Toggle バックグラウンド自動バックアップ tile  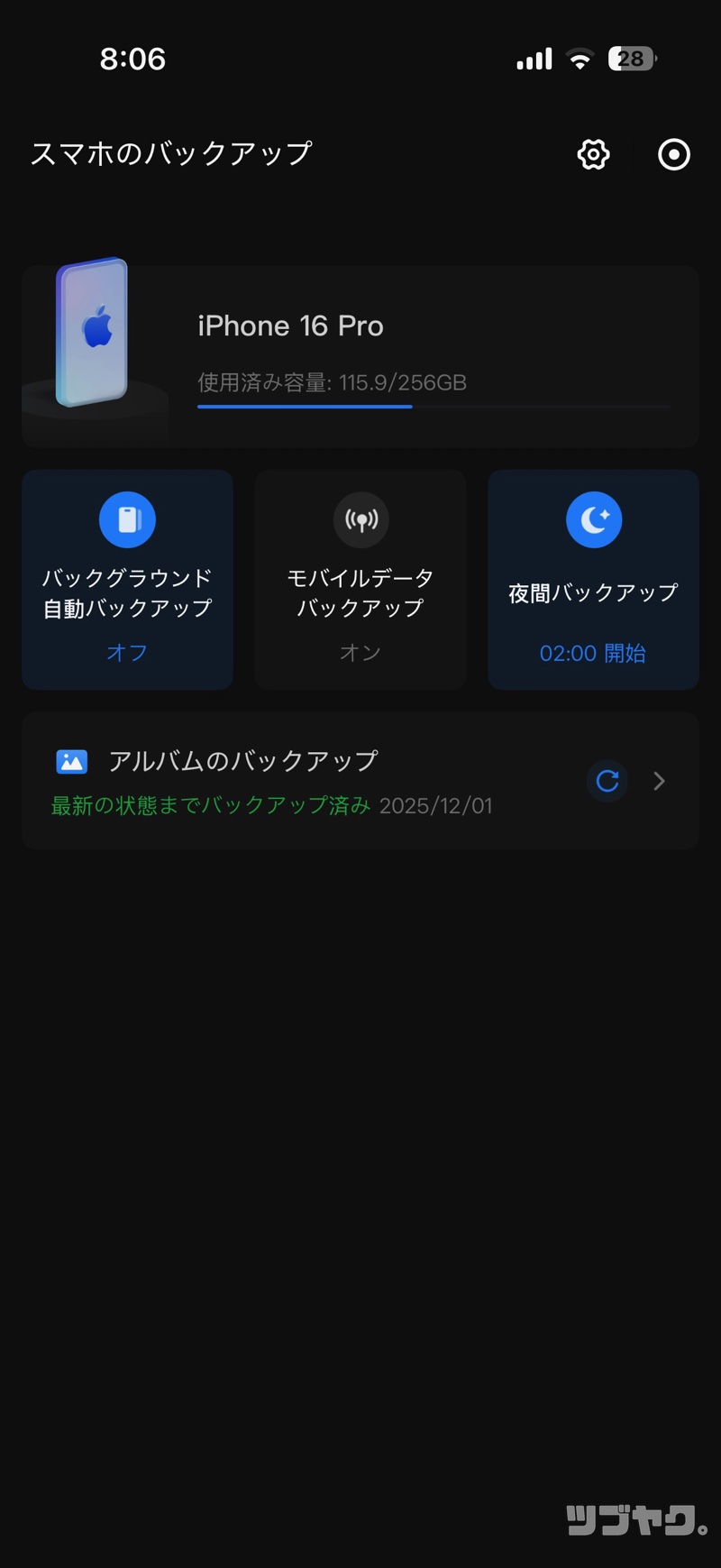127,579
